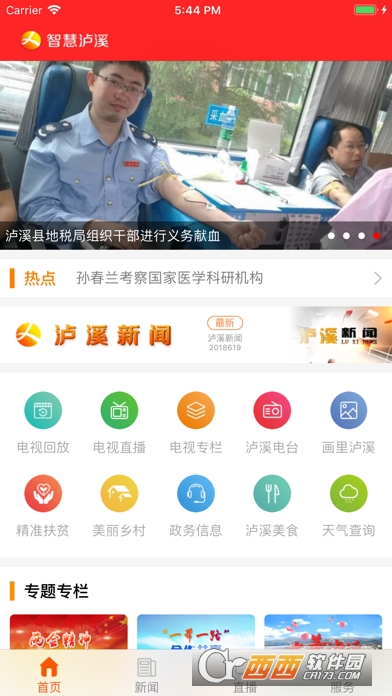Open 泸溪美食

[x=272, y=506]
